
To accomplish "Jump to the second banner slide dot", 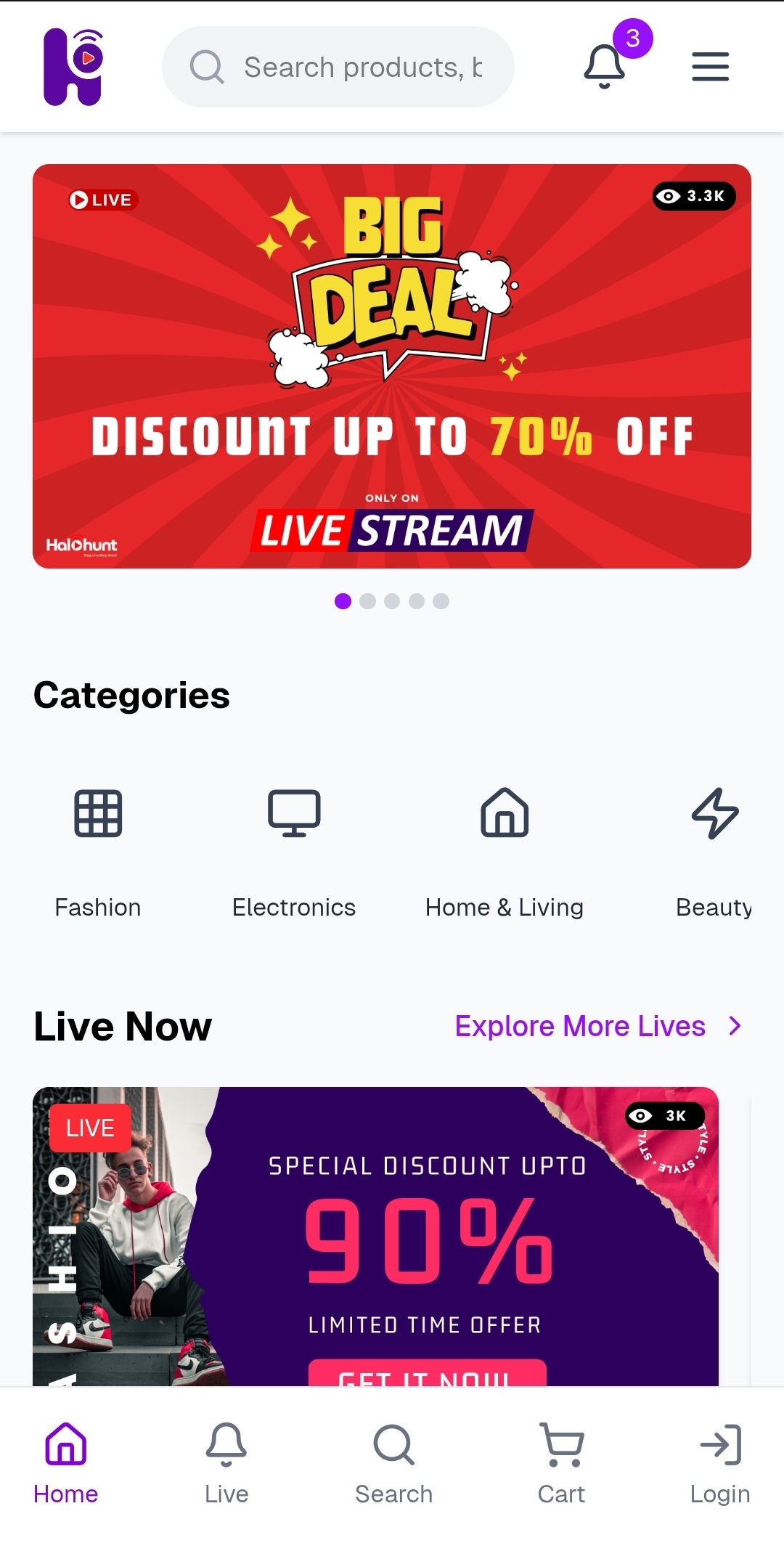I will coord(368,601).
